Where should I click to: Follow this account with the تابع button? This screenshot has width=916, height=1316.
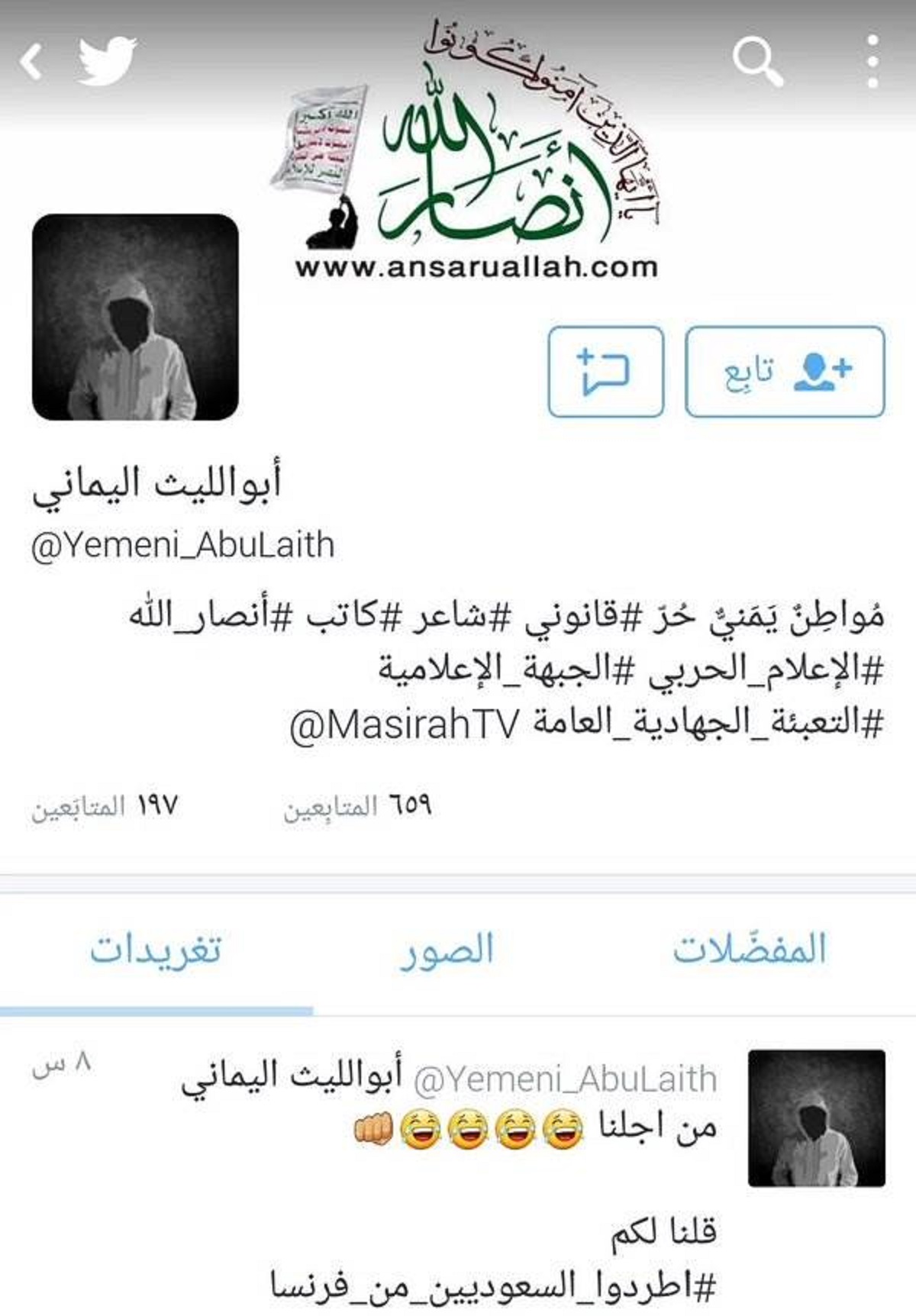coord(785,372)
